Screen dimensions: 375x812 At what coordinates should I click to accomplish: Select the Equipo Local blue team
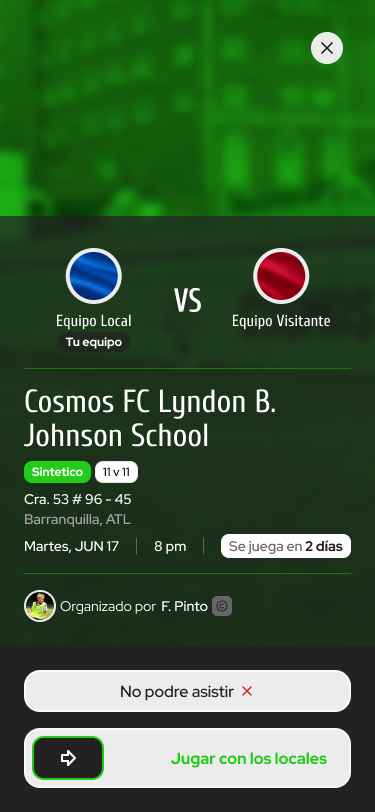94,276
